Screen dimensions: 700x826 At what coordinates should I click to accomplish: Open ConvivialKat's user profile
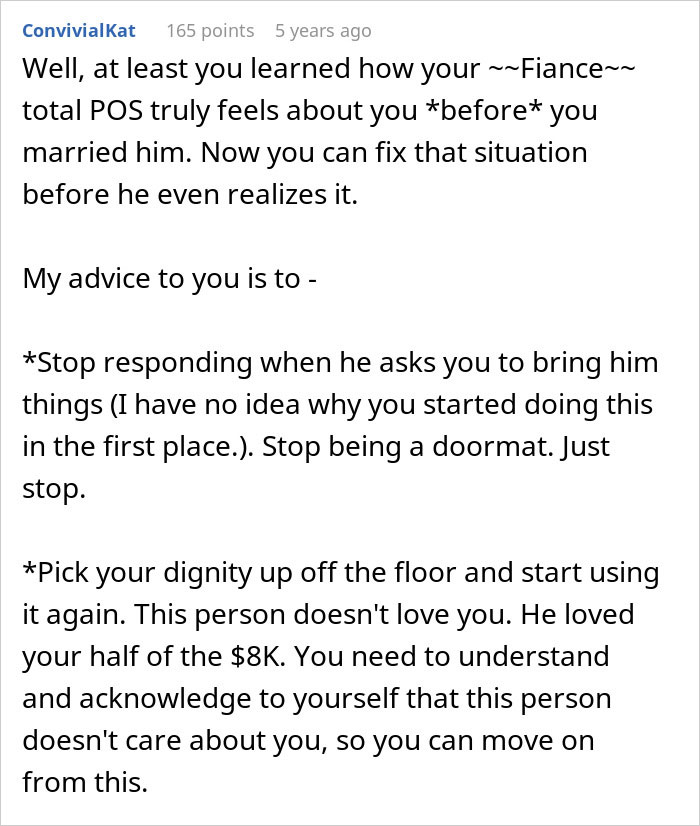pyautogui.click(x=79, y=31)
